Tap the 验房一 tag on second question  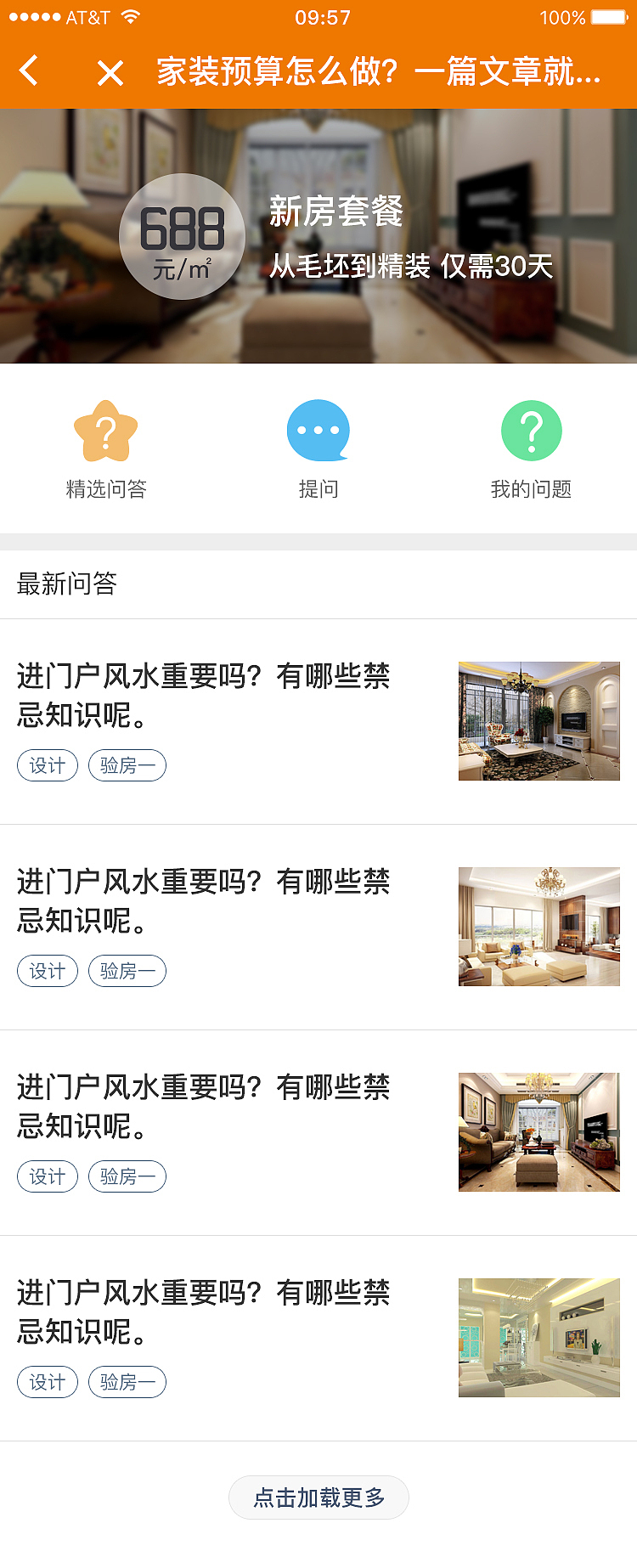tap(127, 971)
